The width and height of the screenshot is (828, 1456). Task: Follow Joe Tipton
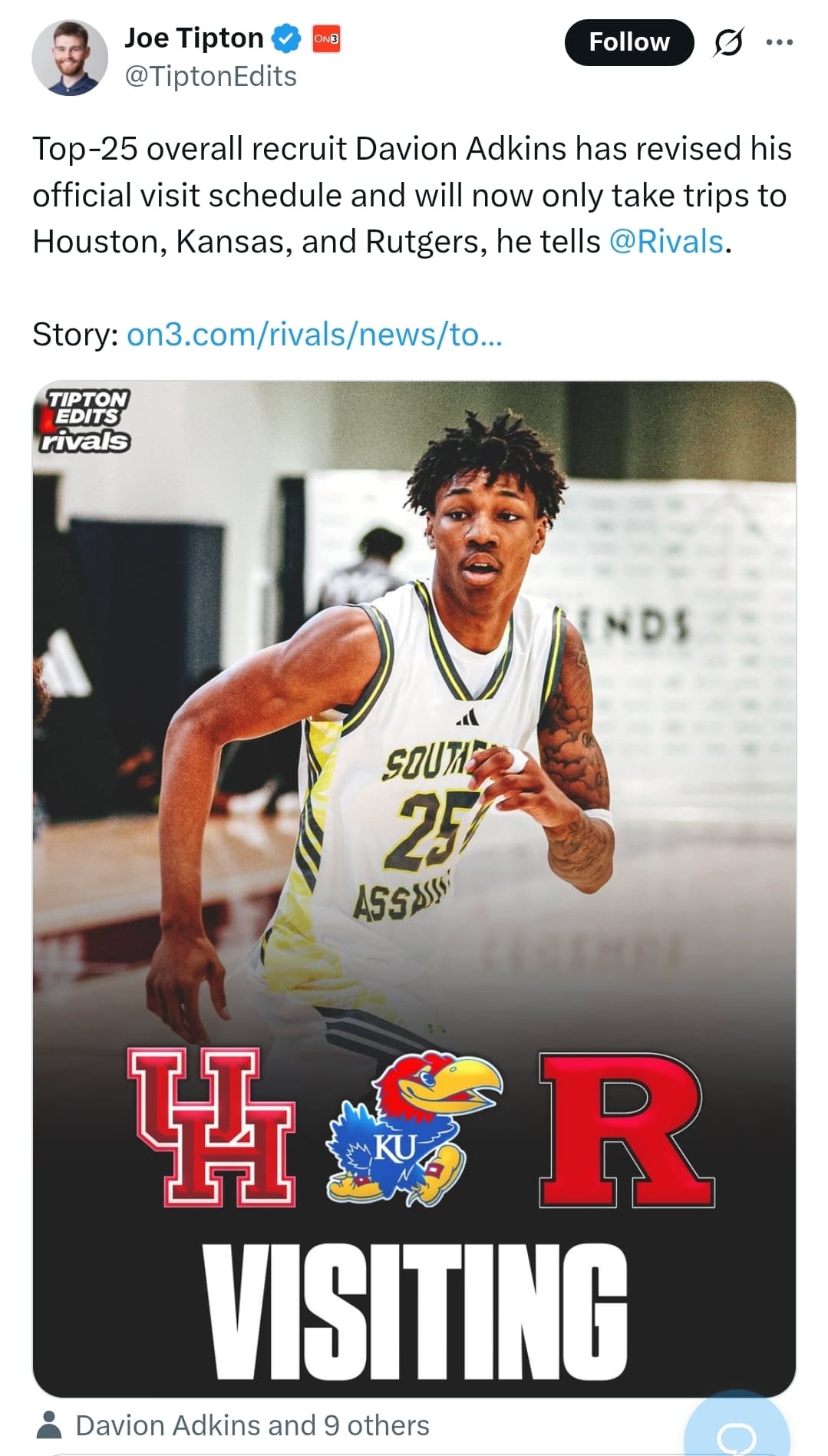click(x=628, y=42)
